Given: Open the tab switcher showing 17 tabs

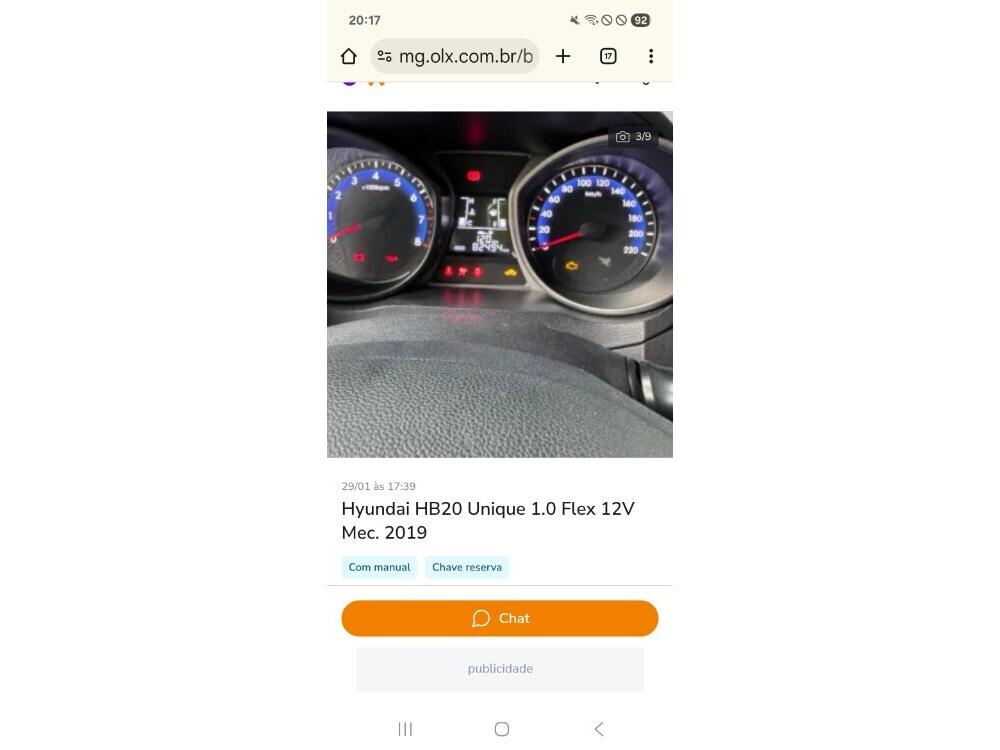Looking at the screenshot, I should click(608, 57).
